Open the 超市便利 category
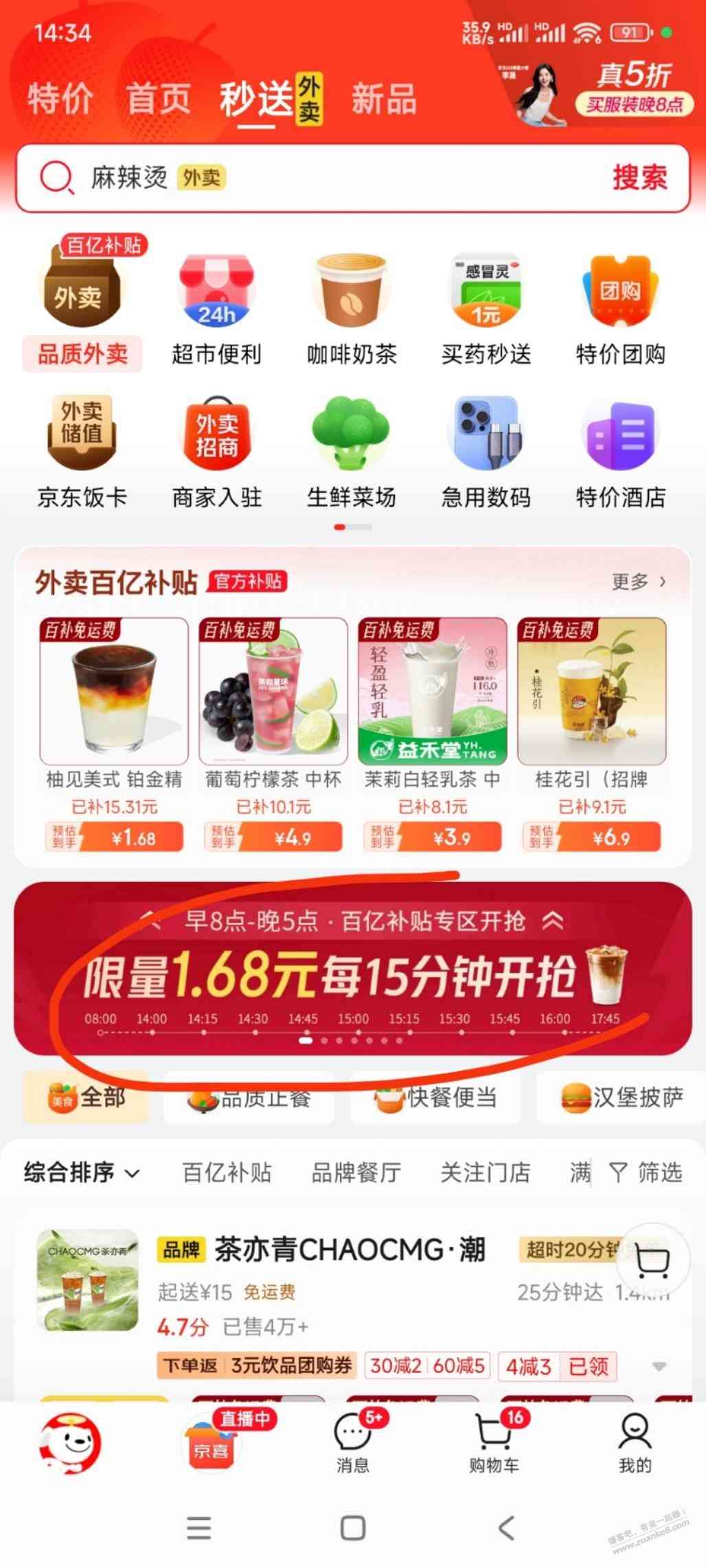 pos(216,309)
